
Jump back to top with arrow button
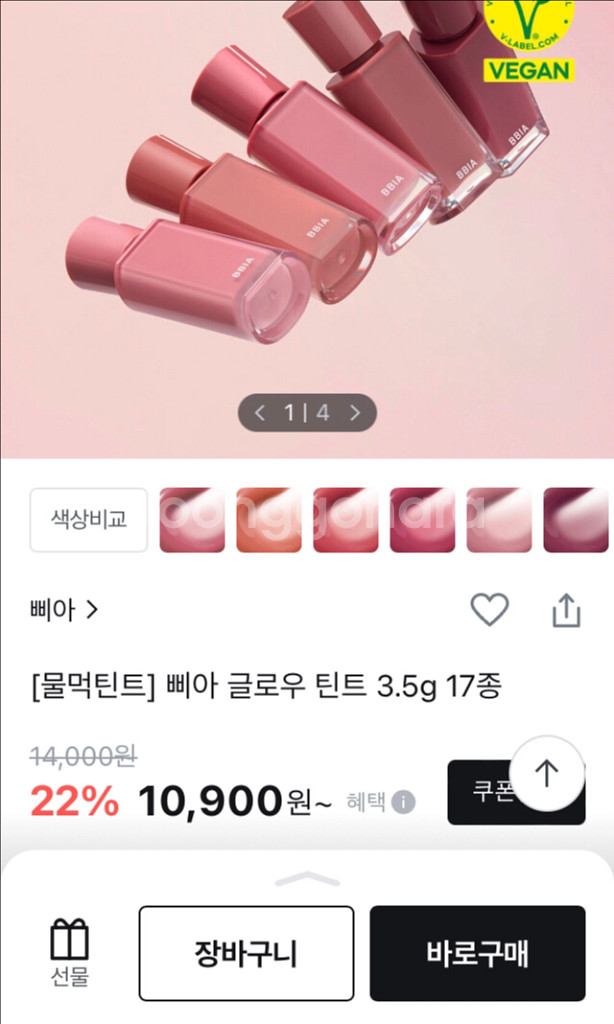[547, 773]
